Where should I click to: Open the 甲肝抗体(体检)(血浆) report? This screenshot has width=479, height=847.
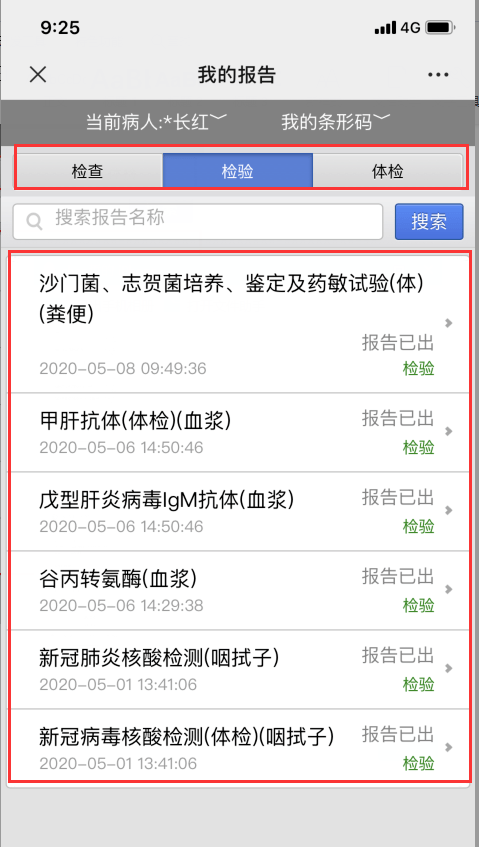point(240,433)
